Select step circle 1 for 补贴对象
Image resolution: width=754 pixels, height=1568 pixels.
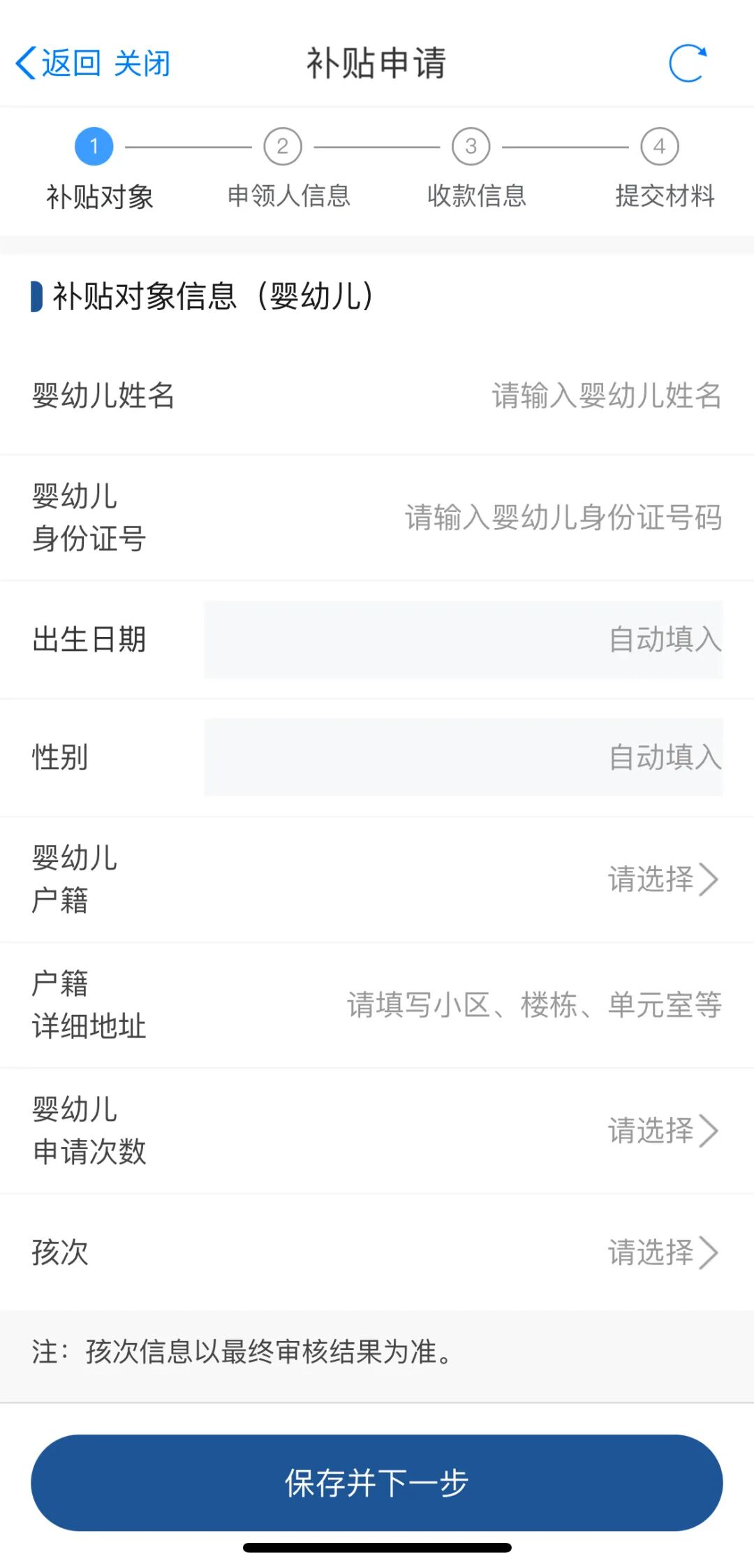(93, 147)
